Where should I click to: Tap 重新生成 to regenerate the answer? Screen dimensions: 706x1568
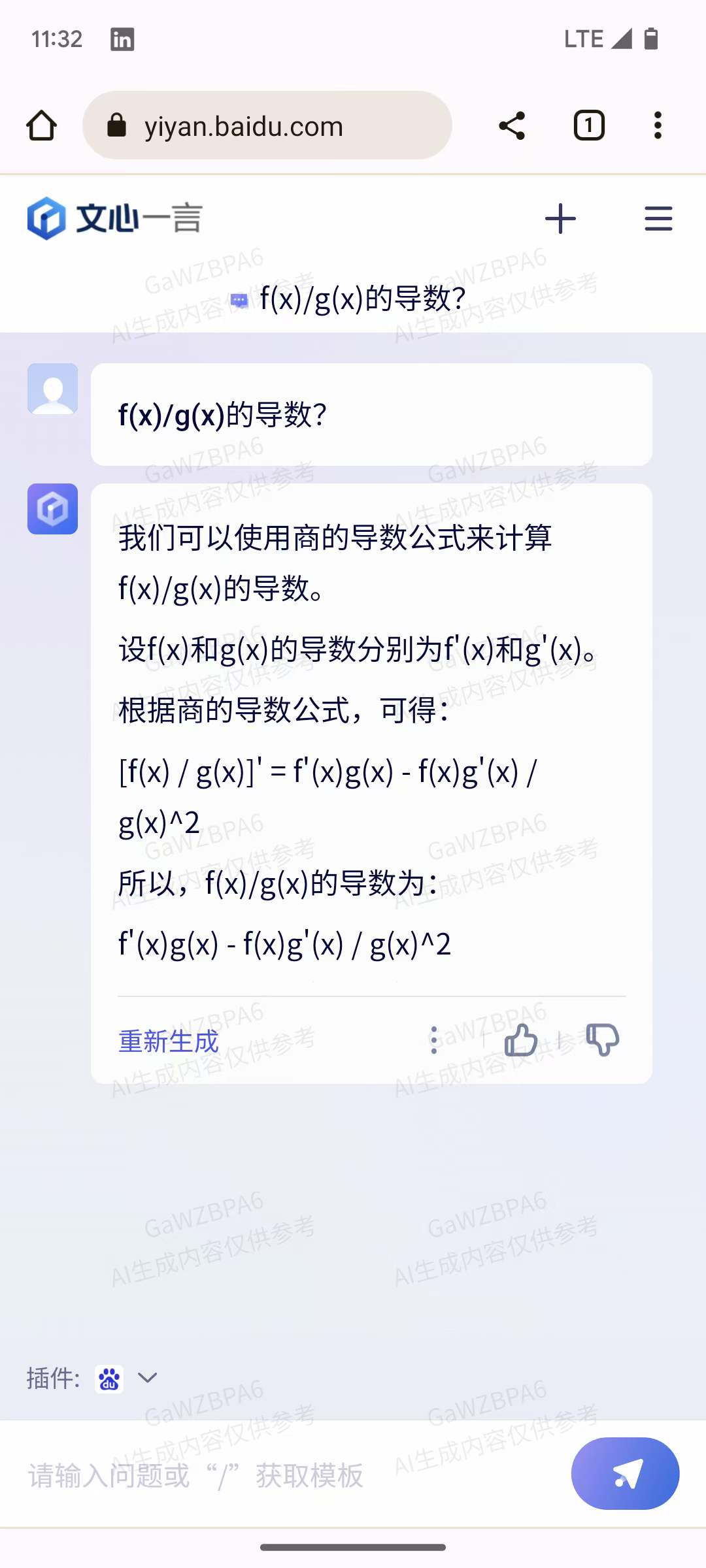click(x=169, y=1041)
